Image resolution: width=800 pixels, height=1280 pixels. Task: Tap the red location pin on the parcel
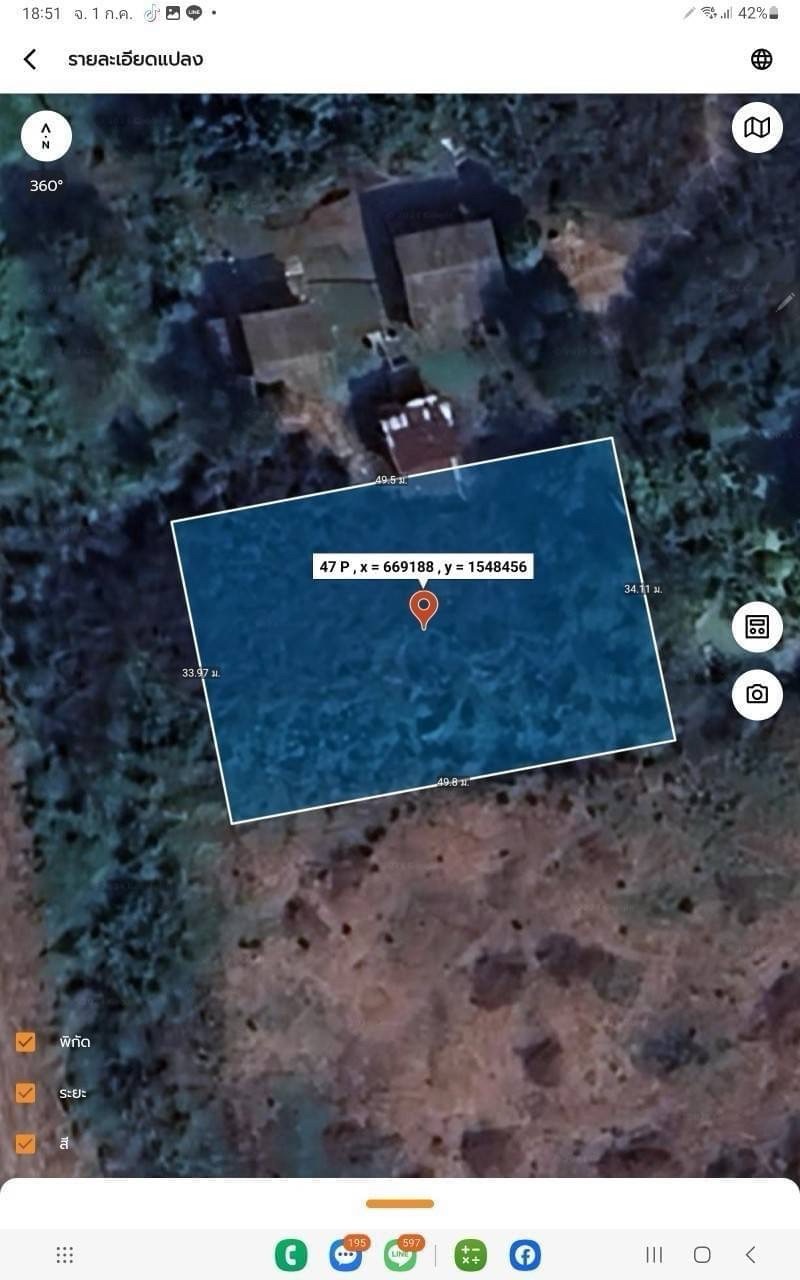click(x=424, y=607)
